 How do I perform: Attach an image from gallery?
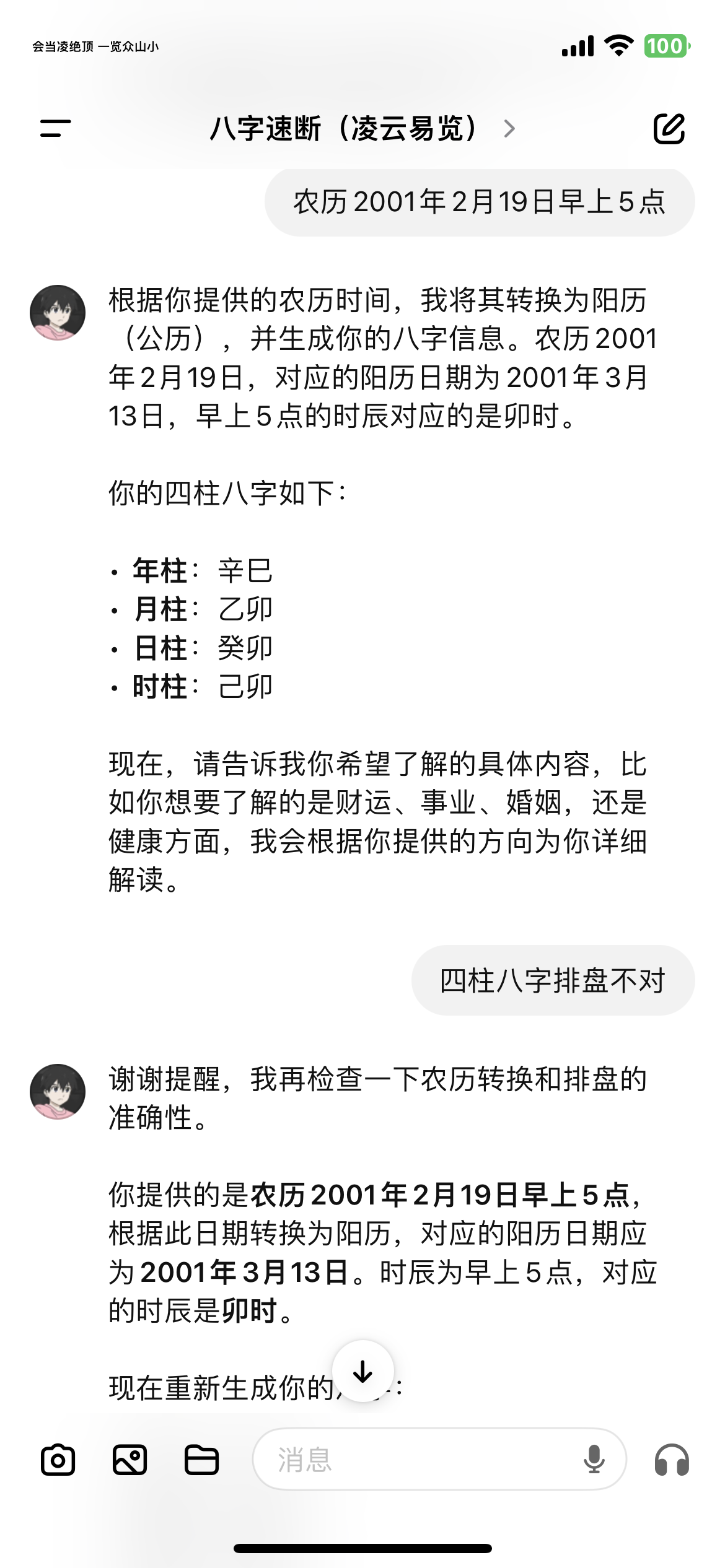[x=130, y=1460]
